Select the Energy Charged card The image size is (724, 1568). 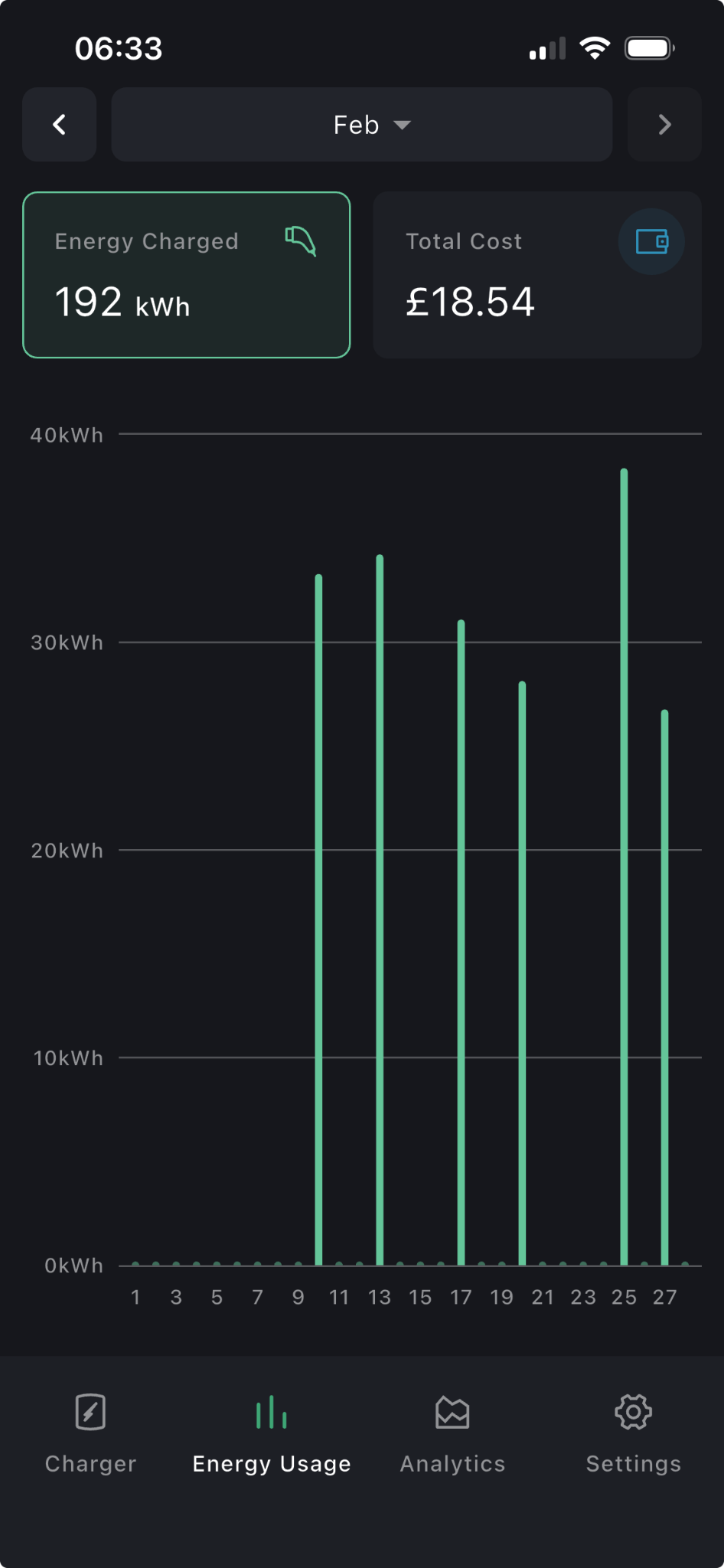click(x=187, y=275)
